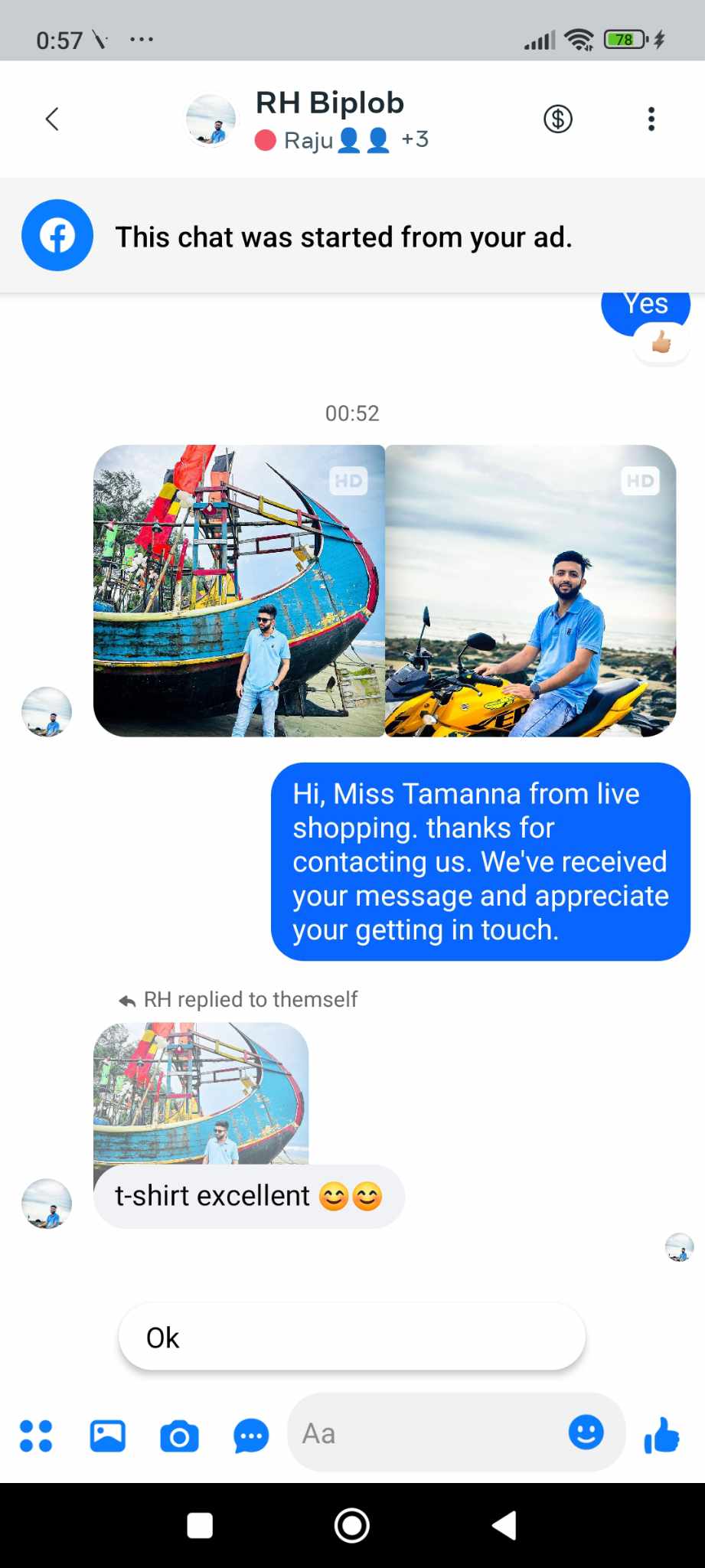Tap the system back triangle
705x1568 pixels.
pos(504,1525)
